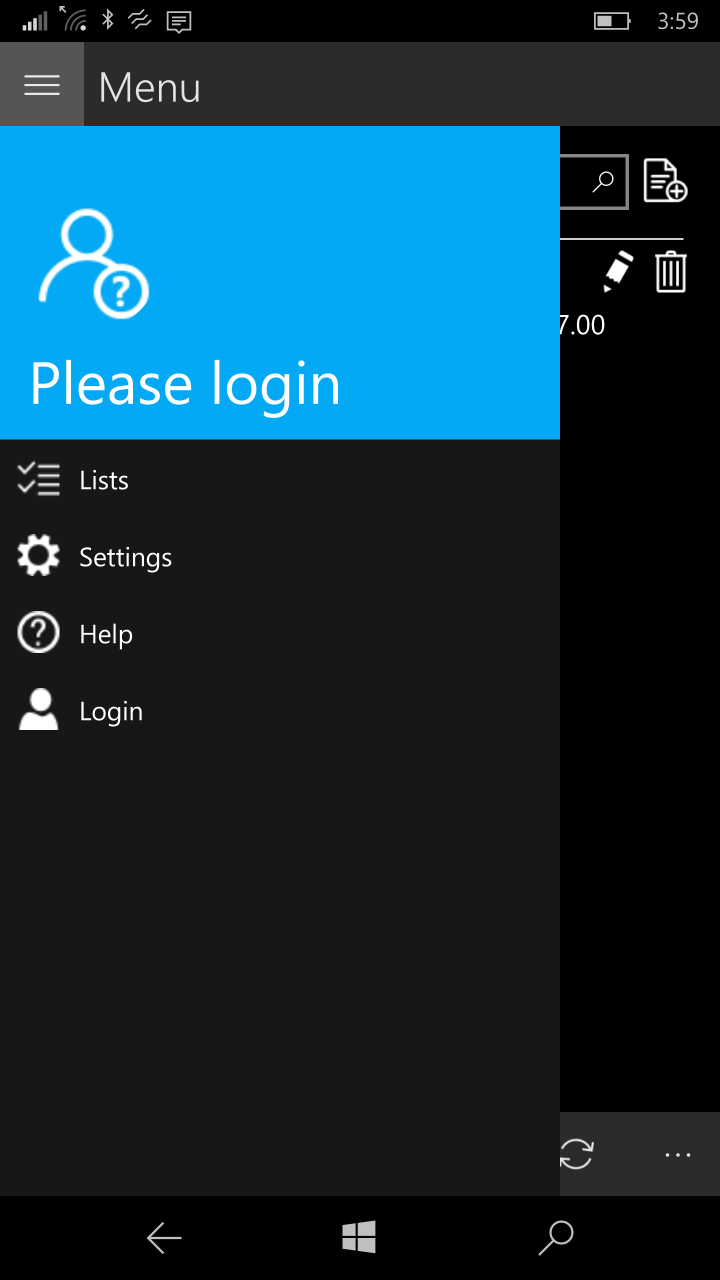Tap the Please login profile header
This screenshot has width=720, height=1280.
pyautogui.click(x=185, y=384)
